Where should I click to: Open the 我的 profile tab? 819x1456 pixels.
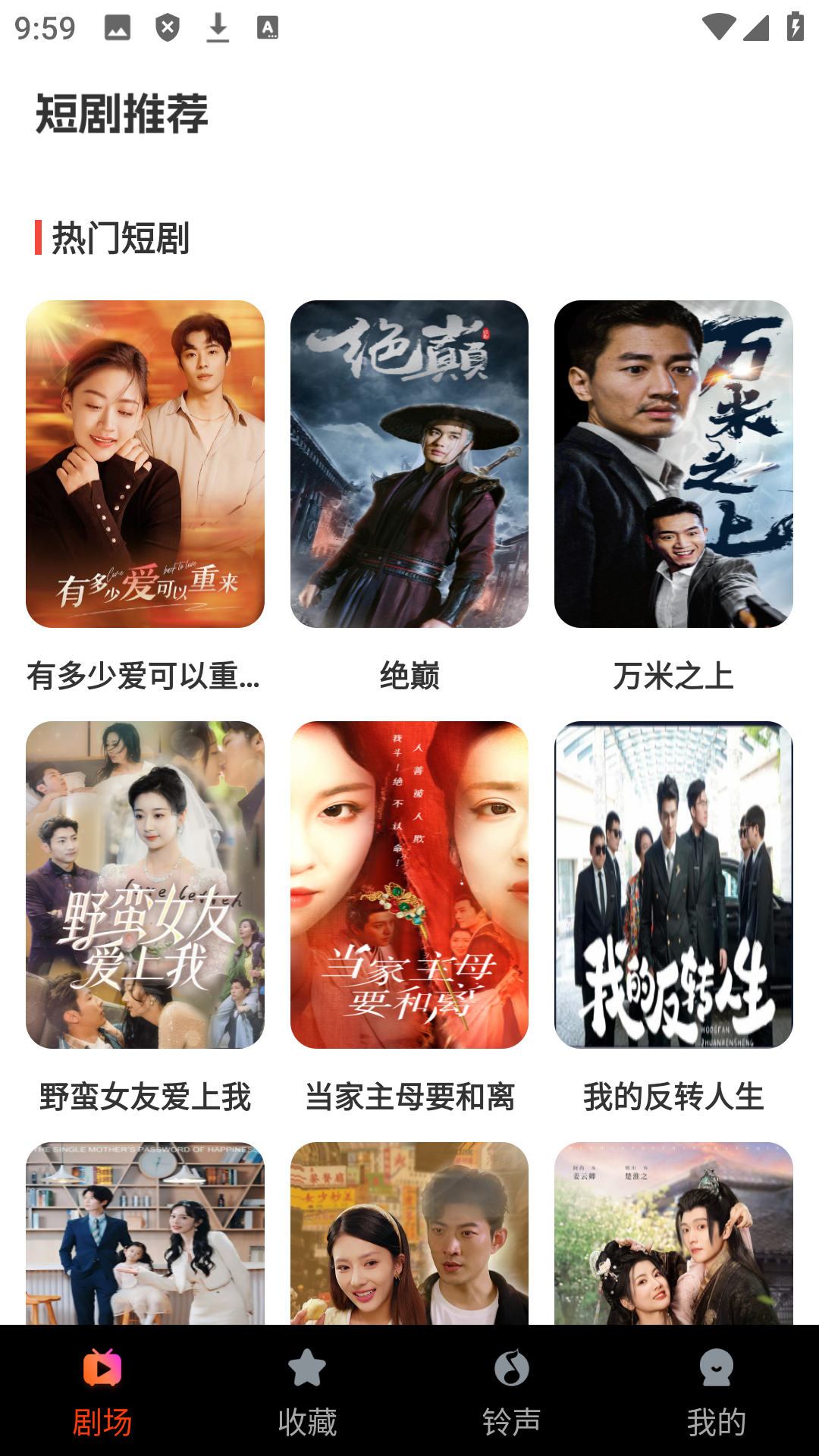pyautogui.click(x=717, y=1392)
